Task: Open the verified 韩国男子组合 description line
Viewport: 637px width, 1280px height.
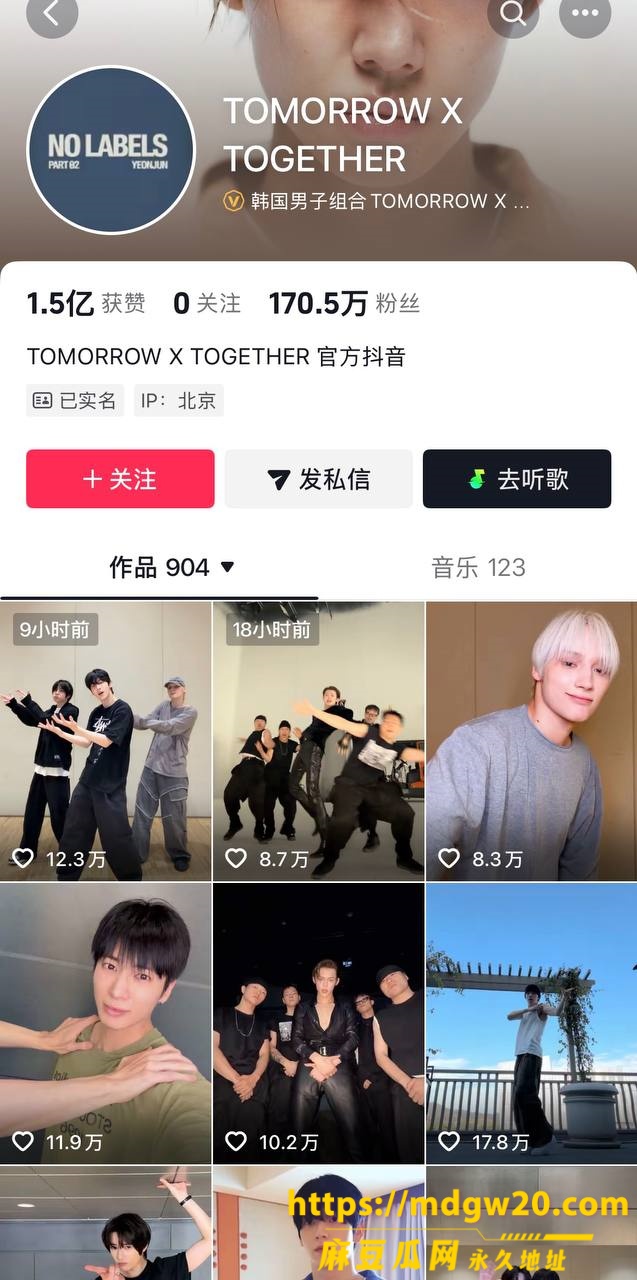Action: coord(376,201)
